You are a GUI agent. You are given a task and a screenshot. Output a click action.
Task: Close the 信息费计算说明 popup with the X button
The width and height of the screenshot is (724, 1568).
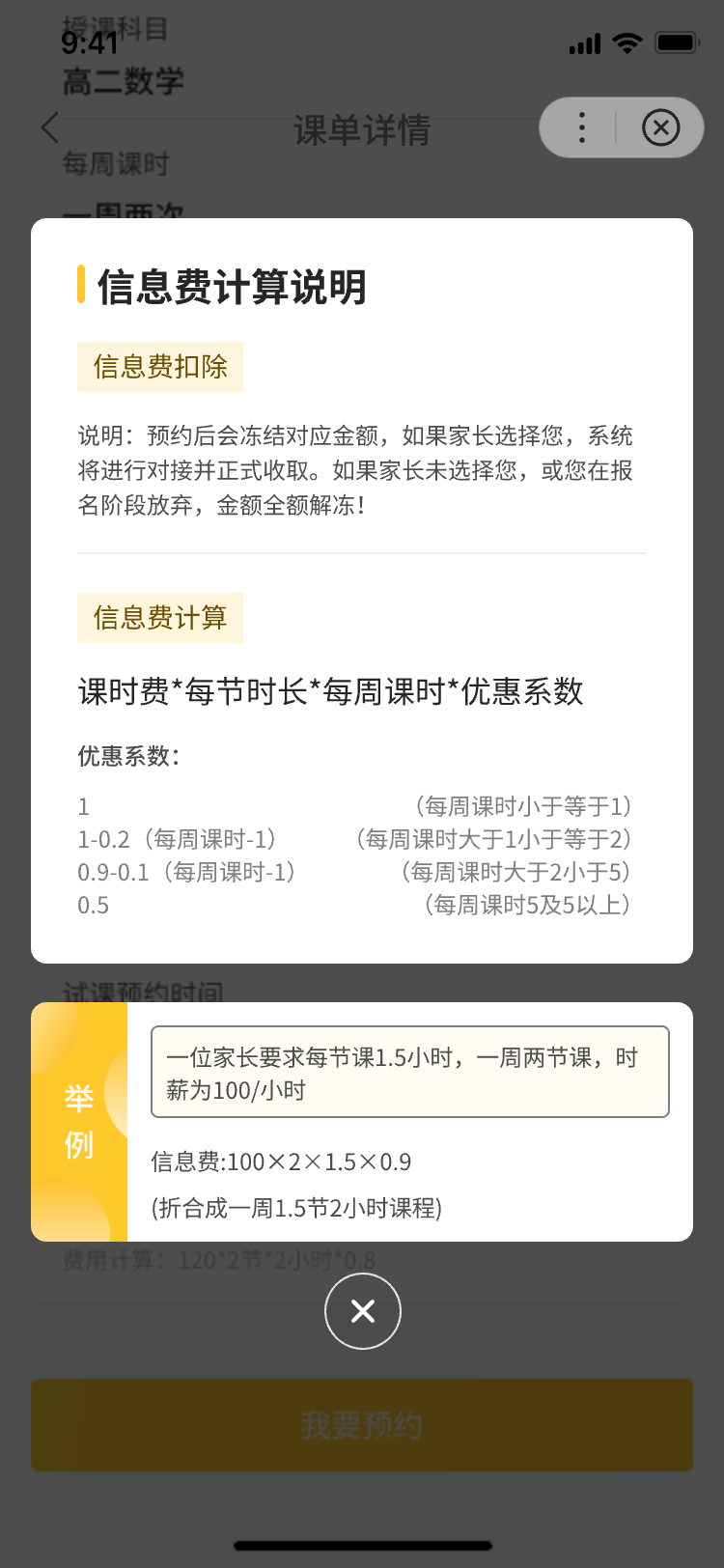point(362,1310)
